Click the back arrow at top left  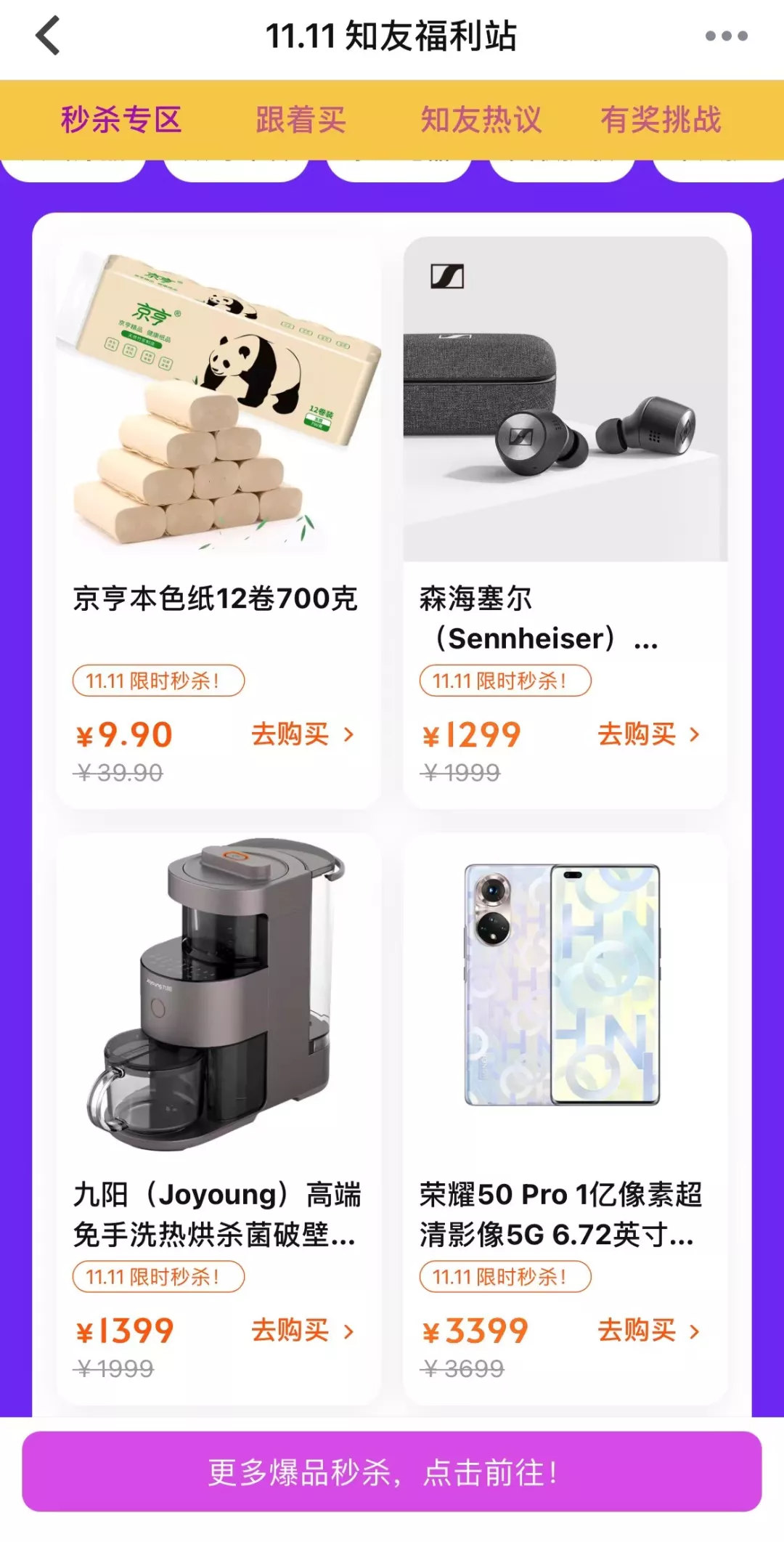(x=46, y=35)
